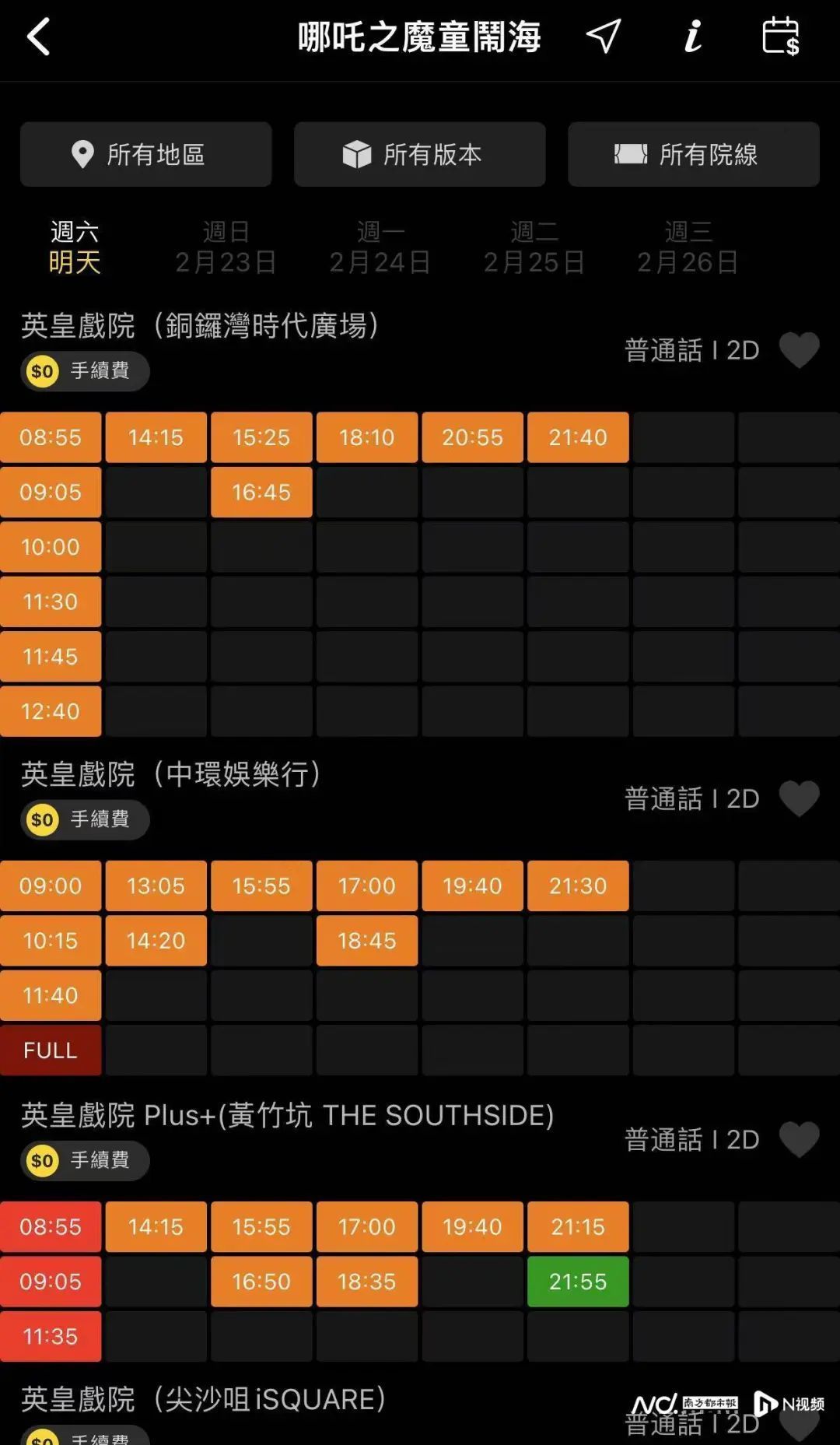Image resolution: width=840 pixels, height=1445 pixels.
Task: Favorite 英皇戲院 銅鑼灣時代廣場 with the heart
Action: pos(799,349)
